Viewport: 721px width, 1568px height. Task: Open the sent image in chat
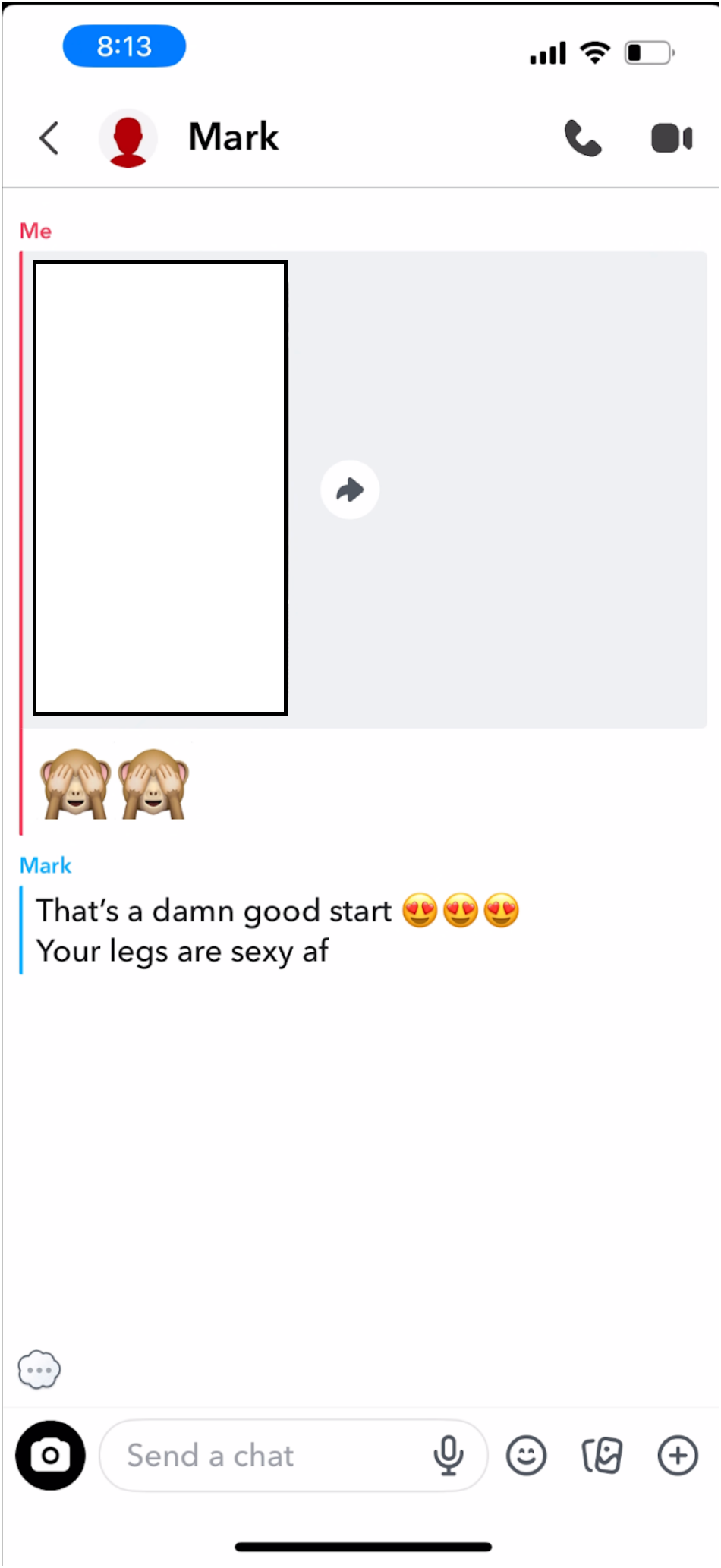pyautogui.click(x=160, y=488)
